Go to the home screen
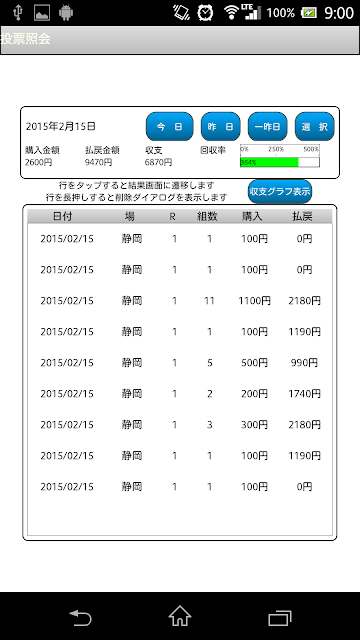 [180, 616]
